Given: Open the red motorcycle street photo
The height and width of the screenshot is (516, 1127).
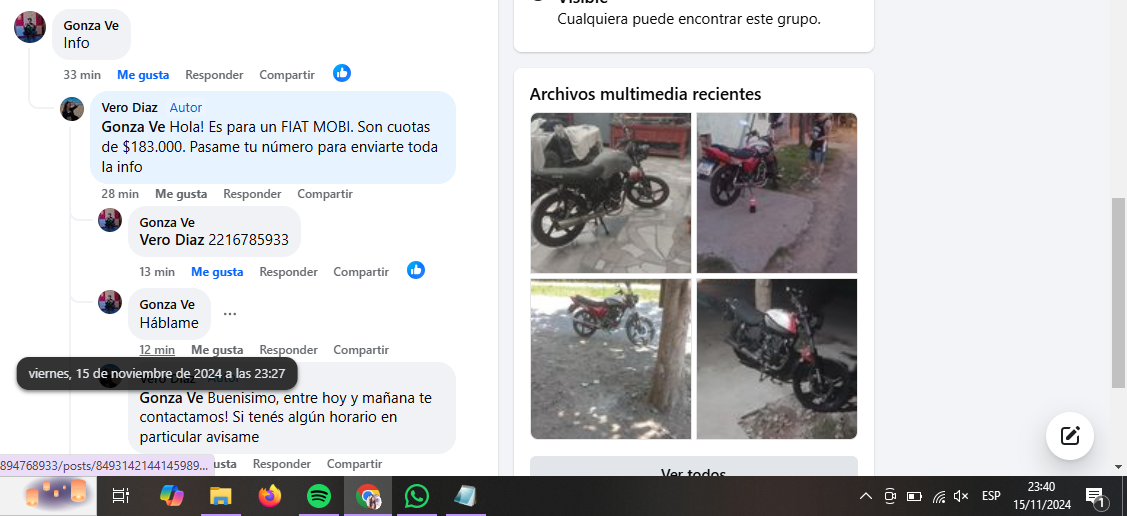Looking at the screenshot, I should (776, 193).
